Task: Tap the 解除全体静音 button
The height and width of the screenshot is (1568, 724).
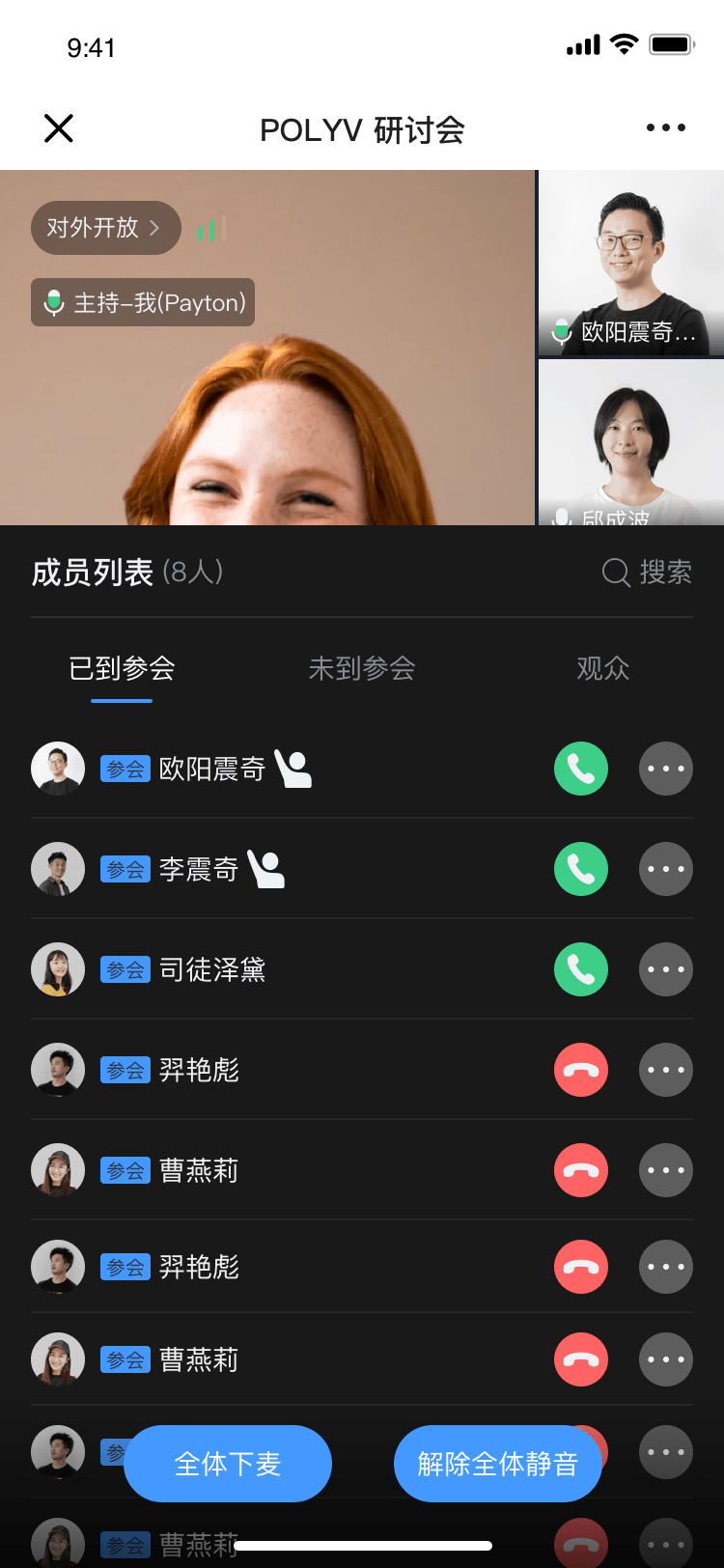Action: [497, 1464]
